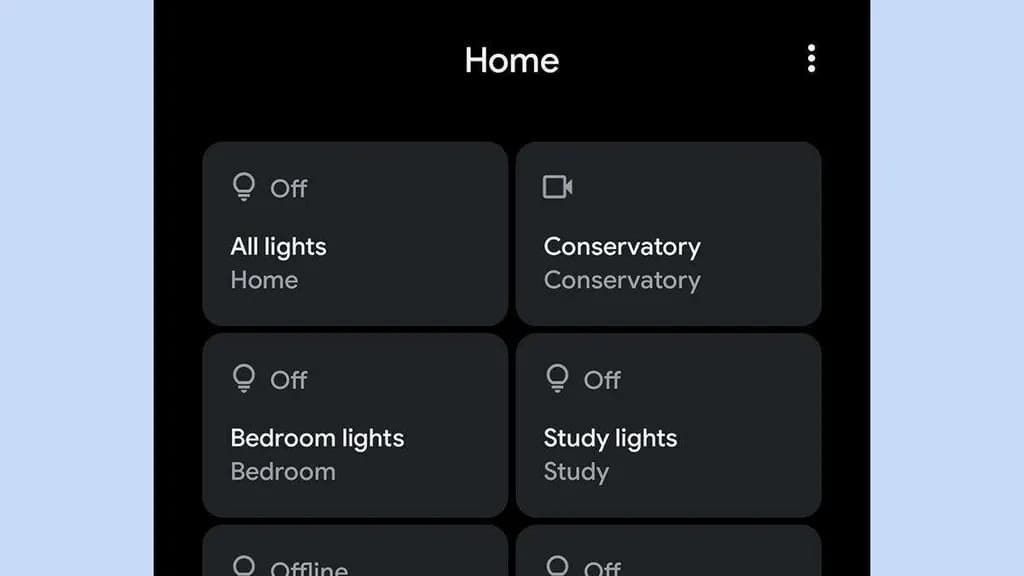This screenshot has height=576, width=1024.
Task: Toggle the All lights tile
Action: pos(355,234)
